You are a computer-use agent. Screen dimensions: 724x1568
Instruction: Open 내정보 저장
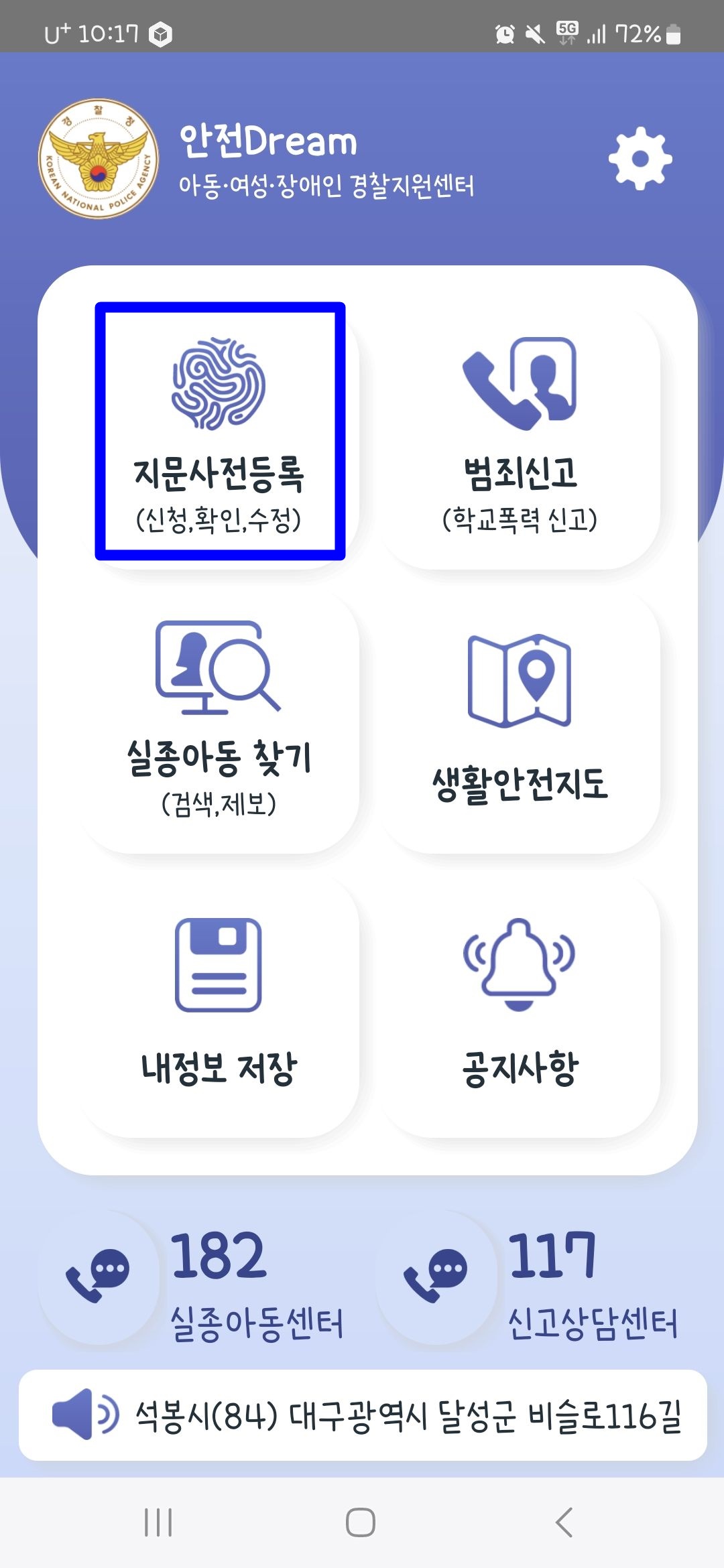click(x=219, y=1005)
